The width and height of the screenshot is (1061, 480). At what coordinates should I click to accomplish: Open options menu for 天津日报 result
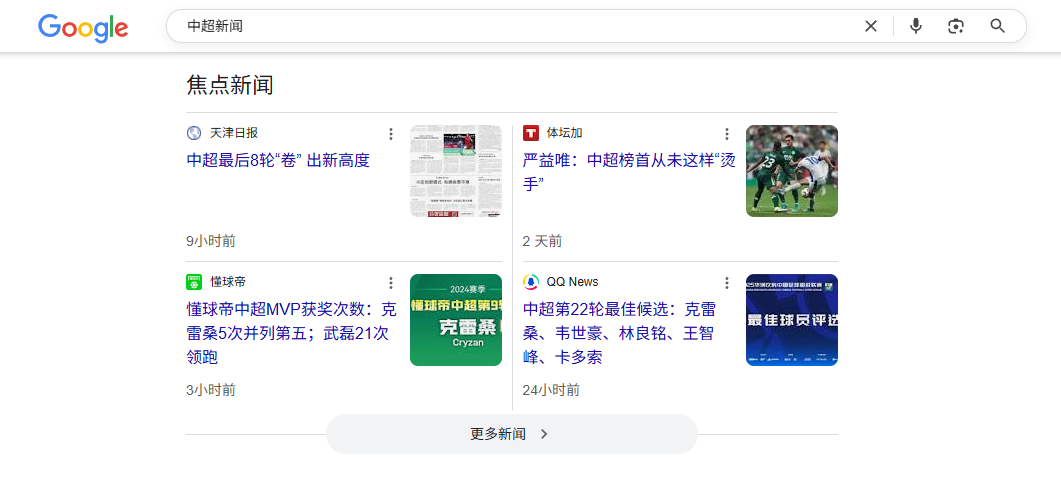point(391,134)
